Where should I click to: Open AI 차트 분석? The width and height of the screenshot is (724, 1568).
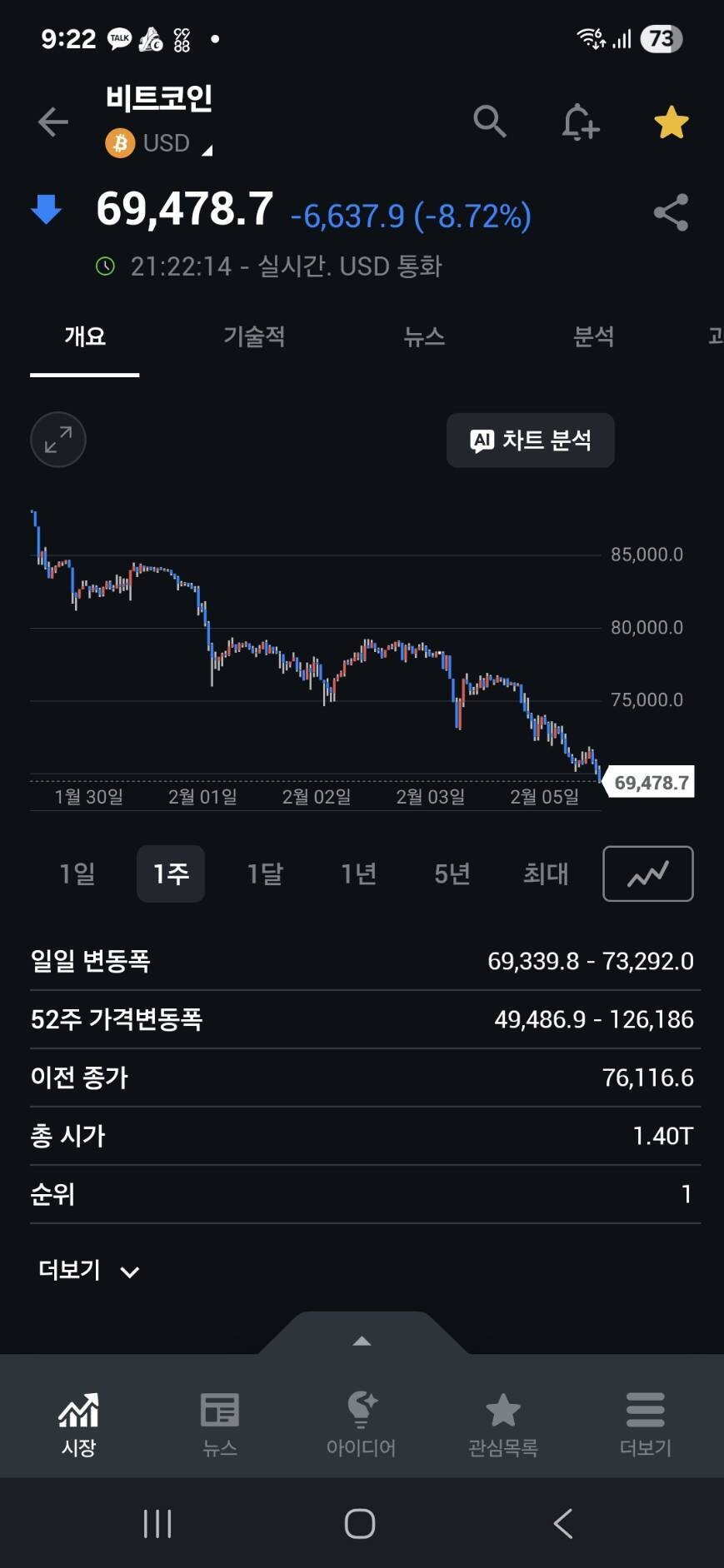531,440
